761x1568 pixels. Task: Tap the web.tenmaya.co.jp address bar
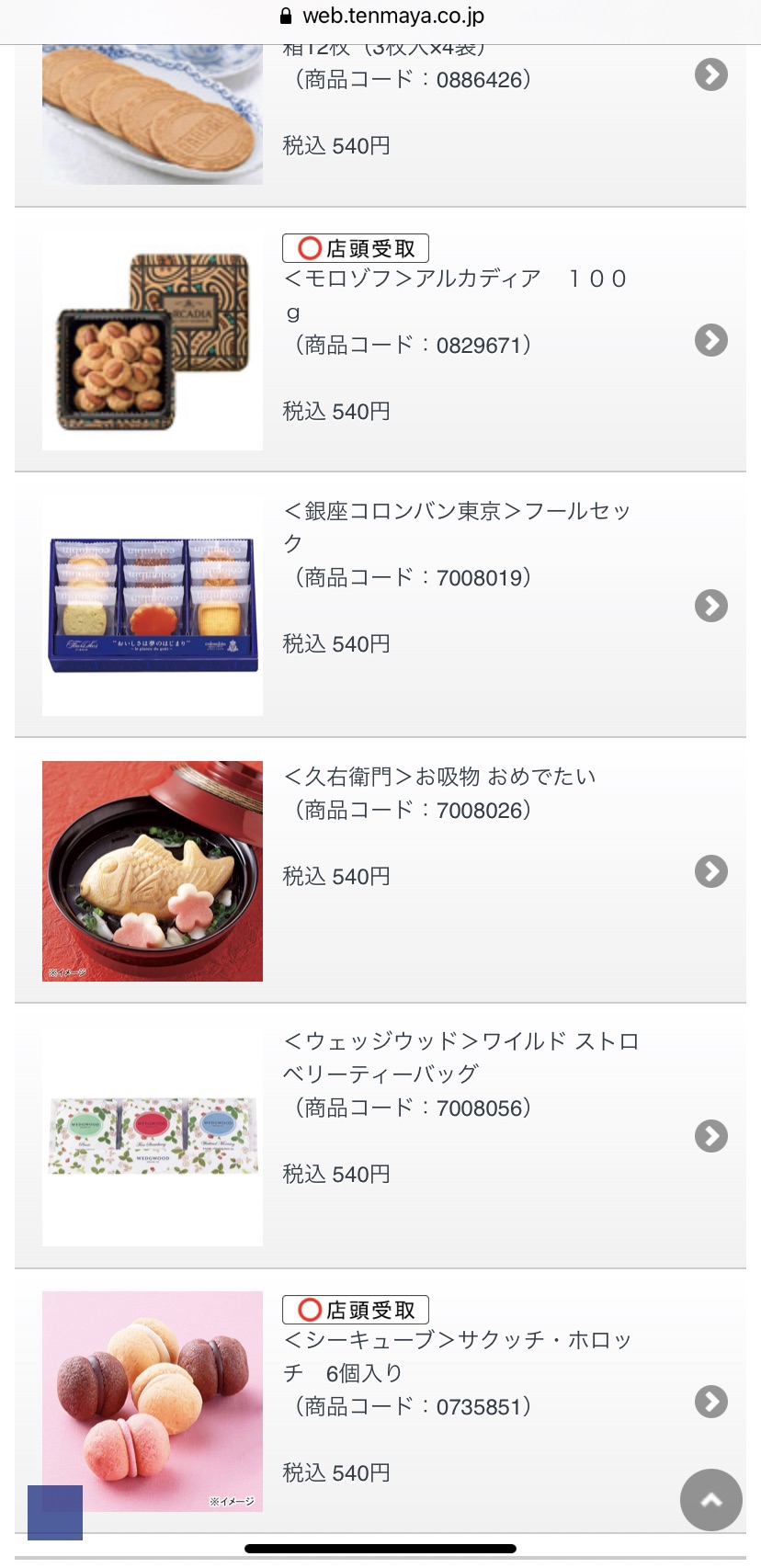(x=380, y=16)
